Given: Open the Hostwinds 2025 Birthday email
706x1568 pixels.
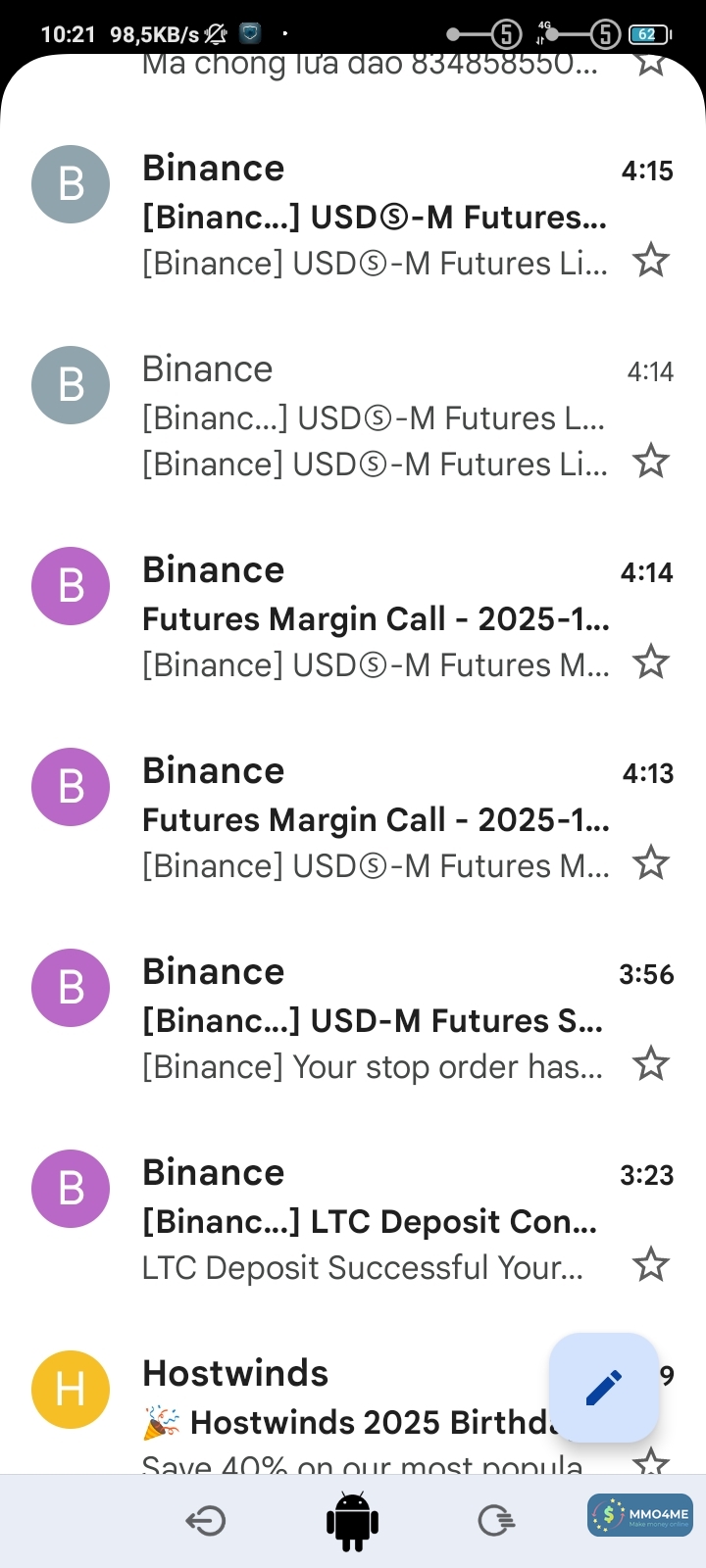Looking at the screenshot, I should click(343, 1421).
